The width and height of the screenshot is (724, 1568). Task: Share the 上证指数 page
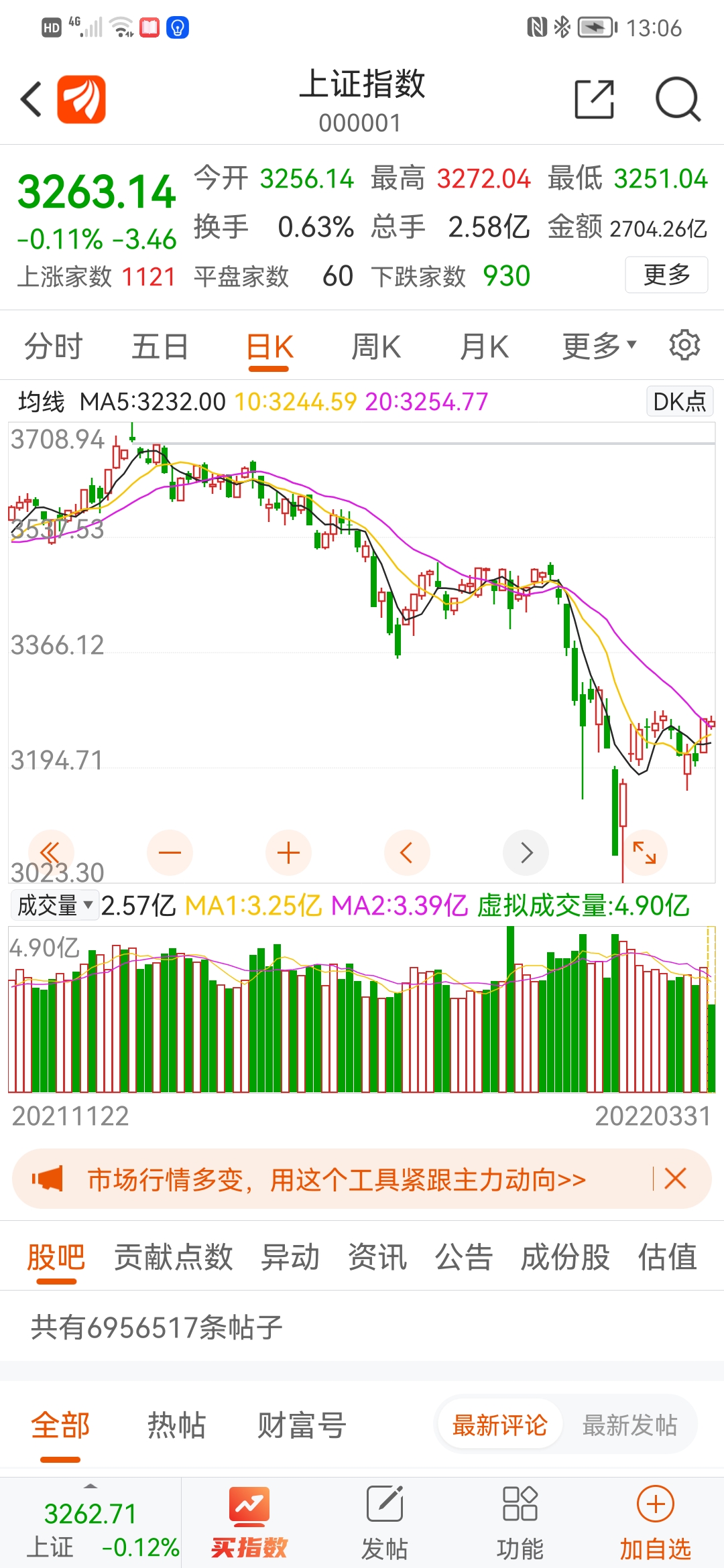(x=594, y=99)
